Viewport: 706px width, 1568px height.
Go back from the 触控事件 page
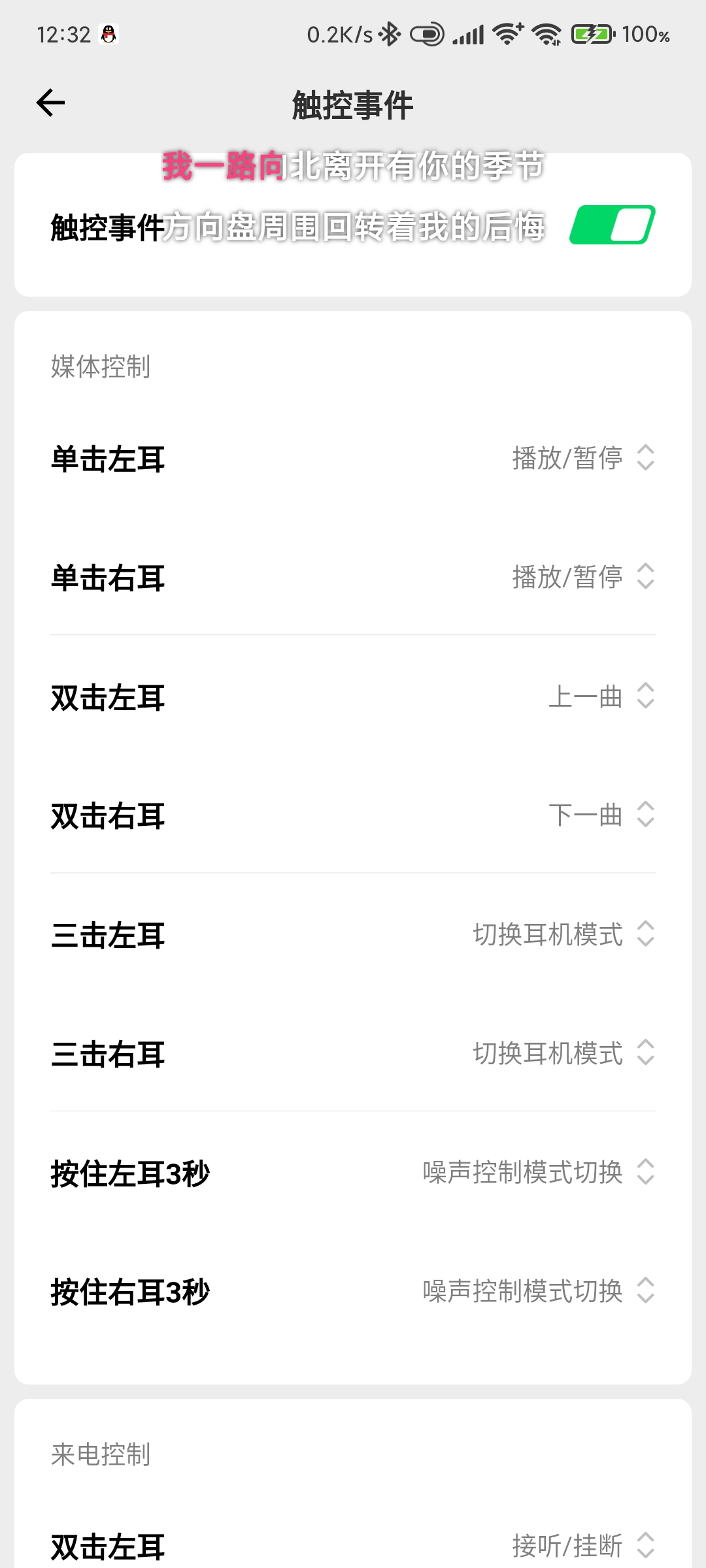(50, 103)
